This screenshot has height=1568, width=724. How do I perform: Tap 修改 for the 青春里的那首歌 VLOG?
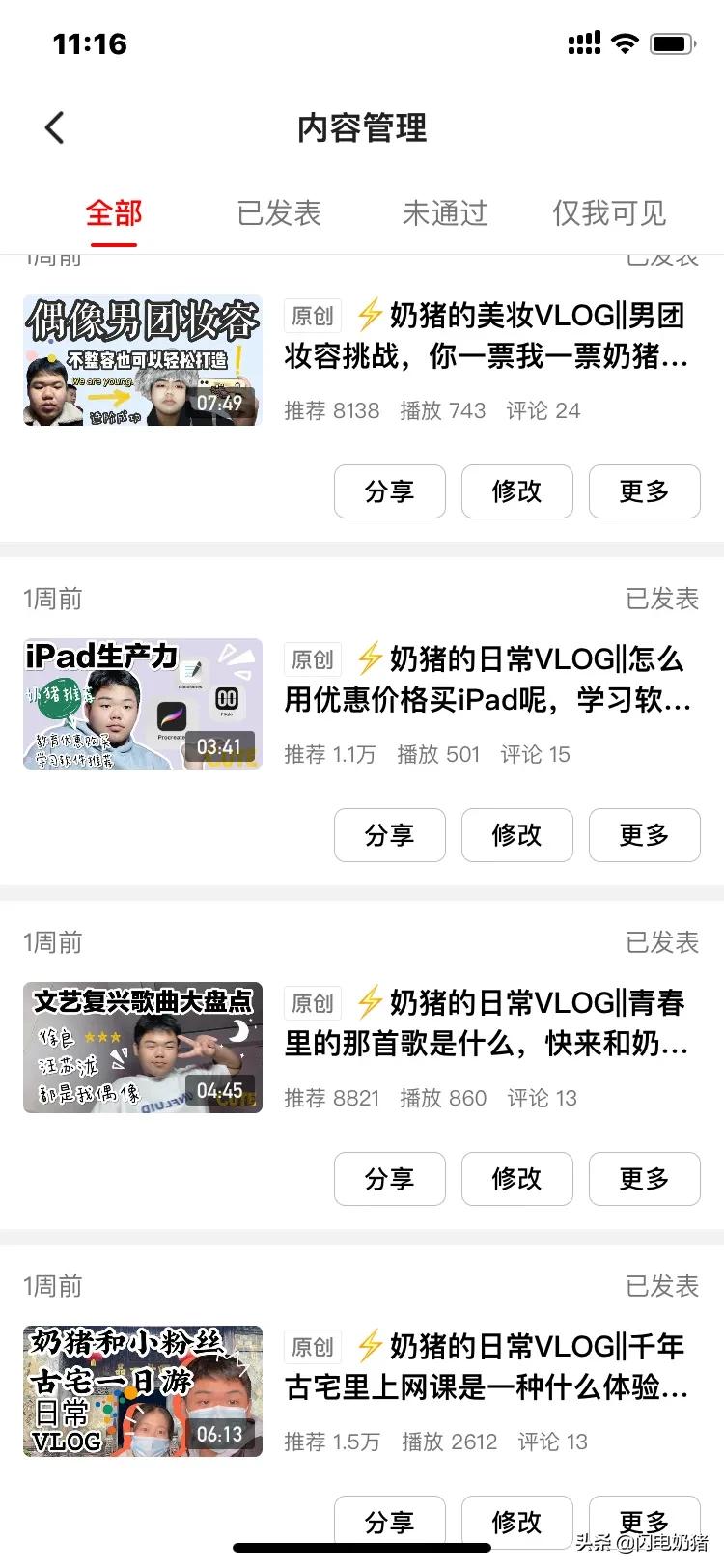click(x=516, y=1179)
